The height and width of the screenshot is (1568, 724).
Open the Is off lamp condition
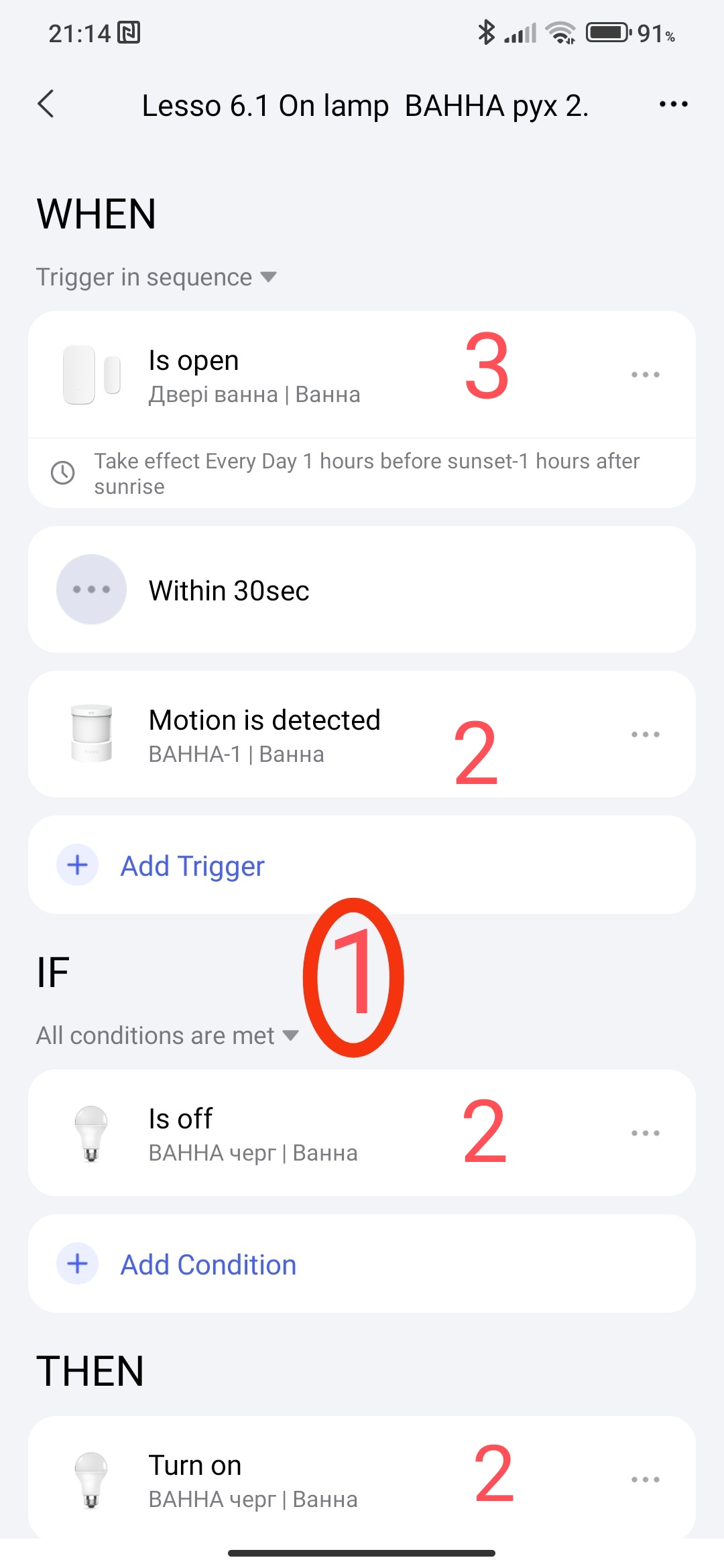point(253,1134)
